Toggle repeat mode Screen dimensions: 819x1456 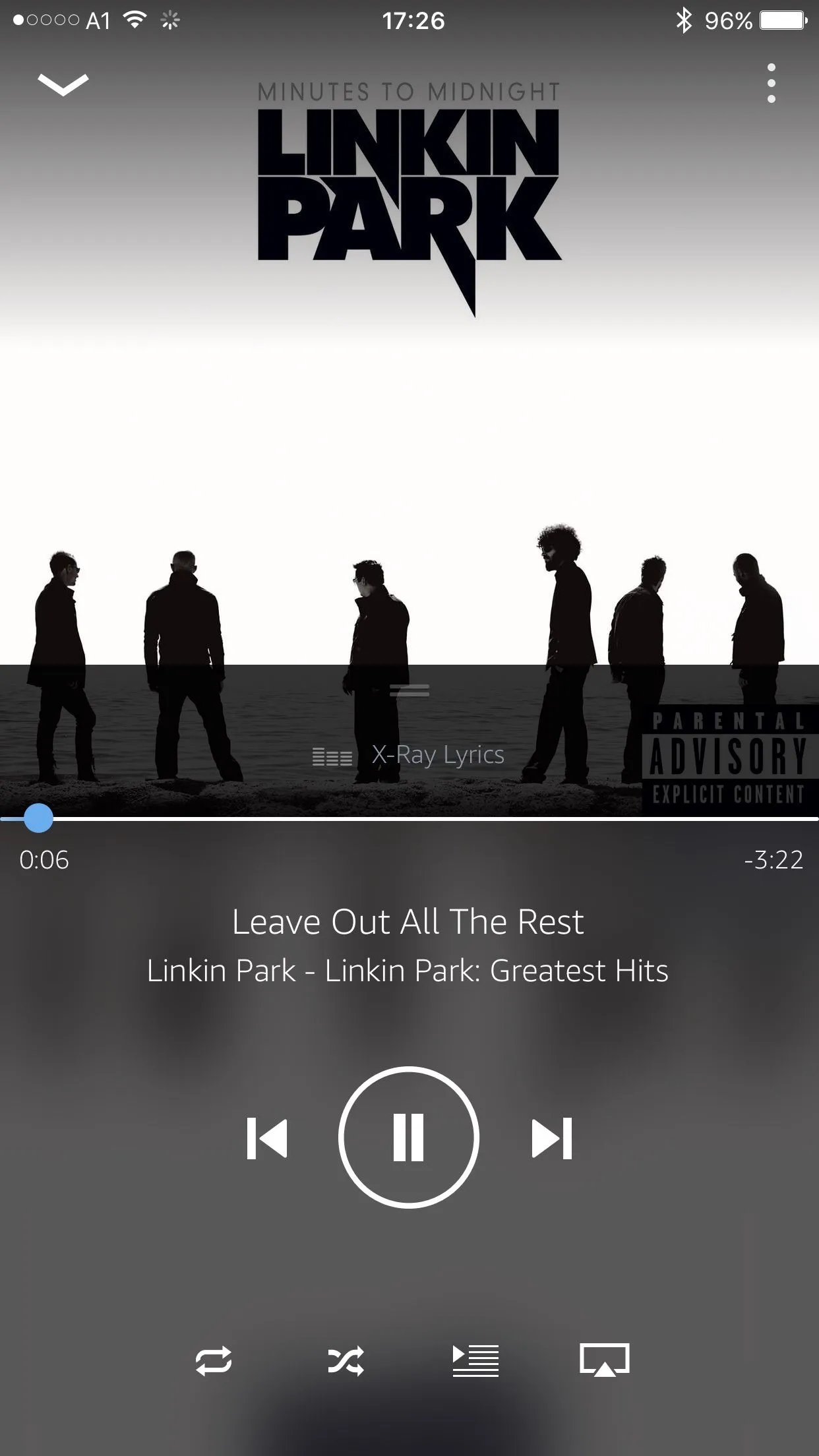pos(214,1360)
